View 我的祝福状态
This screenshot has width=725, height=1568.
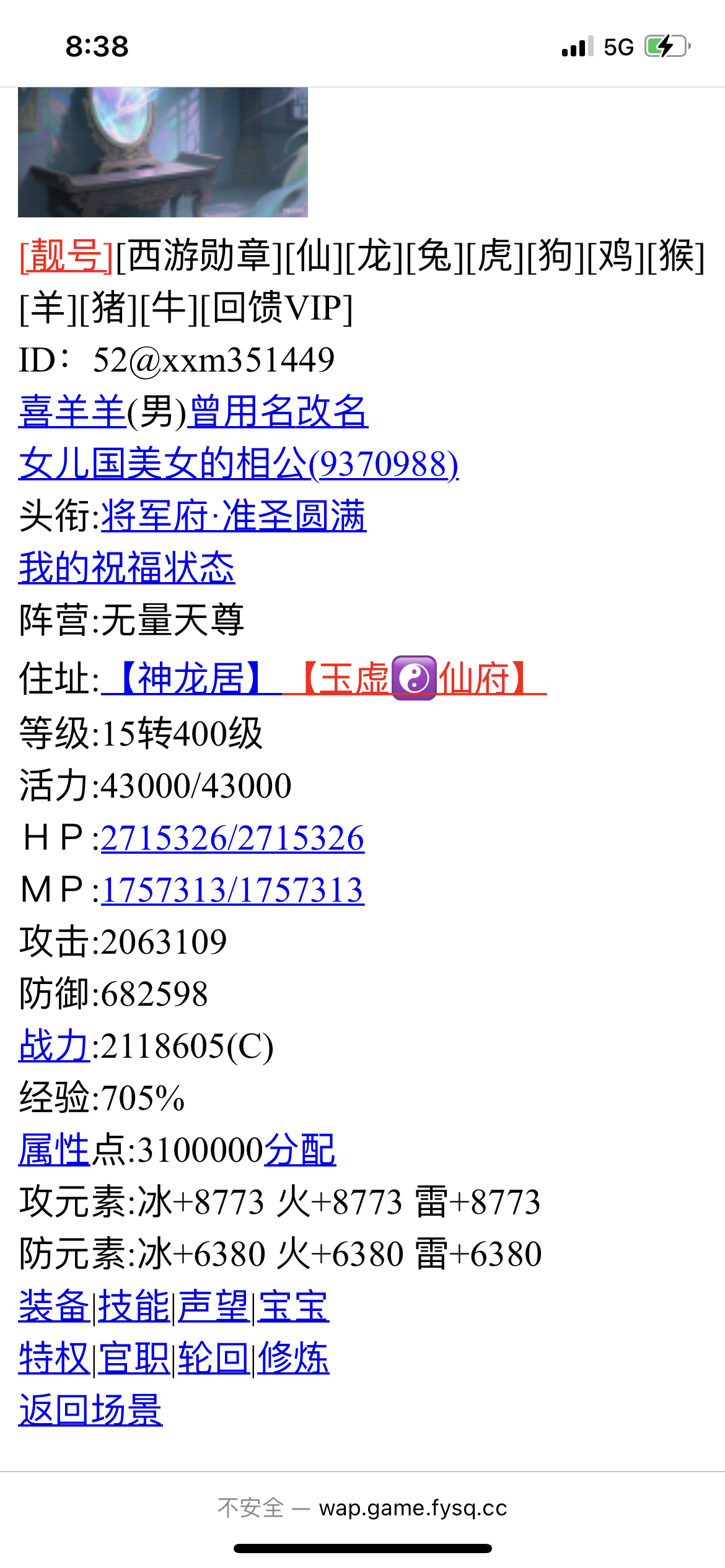coord(127,568)
